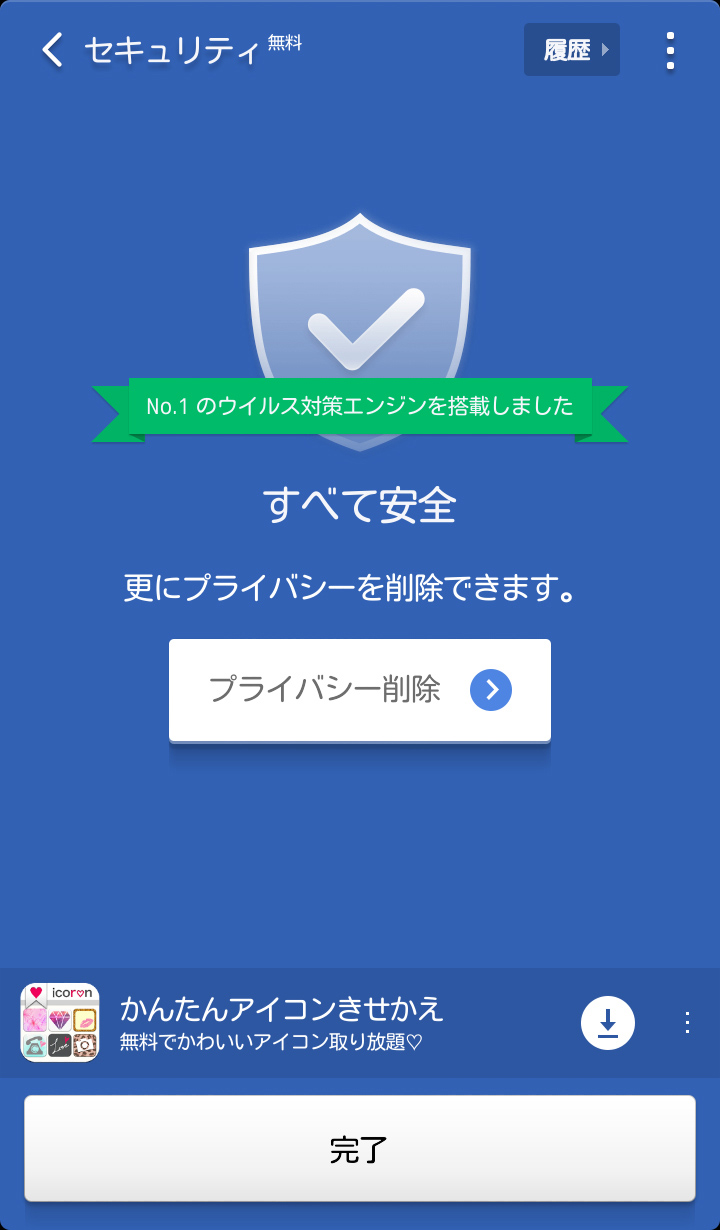
Task: Open the 履歴 history page
Action: pyautogui.click(x=571, y=50)
